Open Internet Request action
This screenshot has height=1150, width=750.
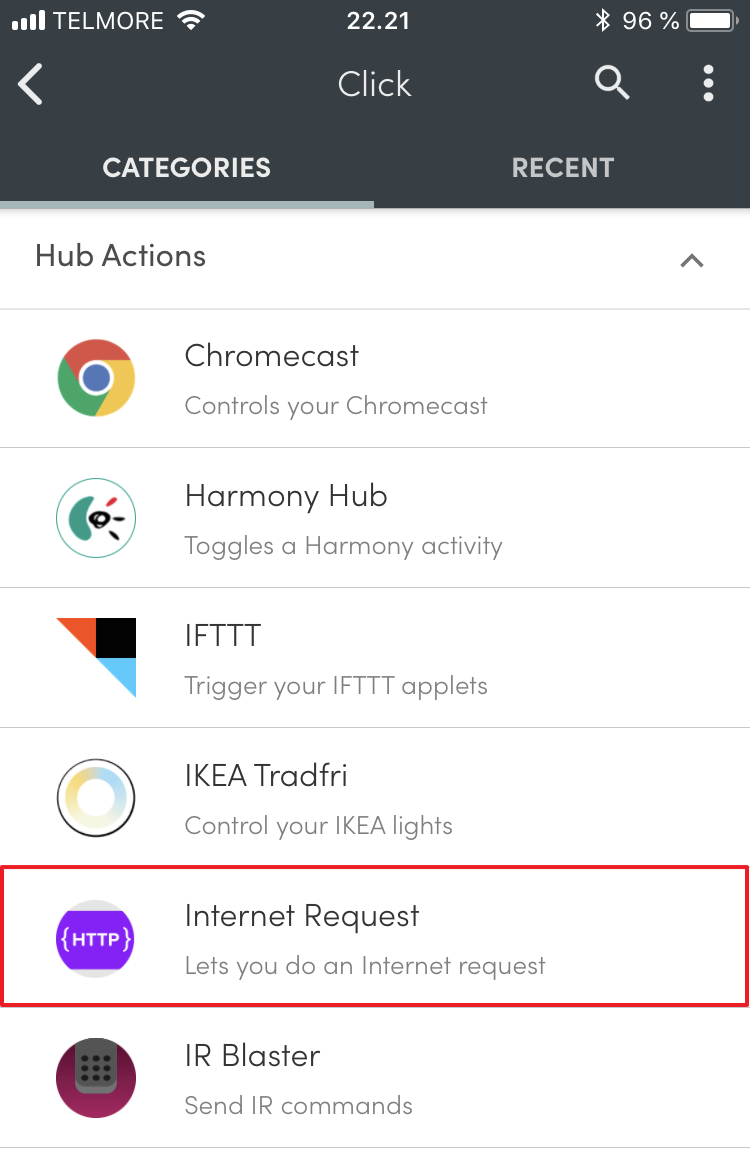(x=375, y=938)
